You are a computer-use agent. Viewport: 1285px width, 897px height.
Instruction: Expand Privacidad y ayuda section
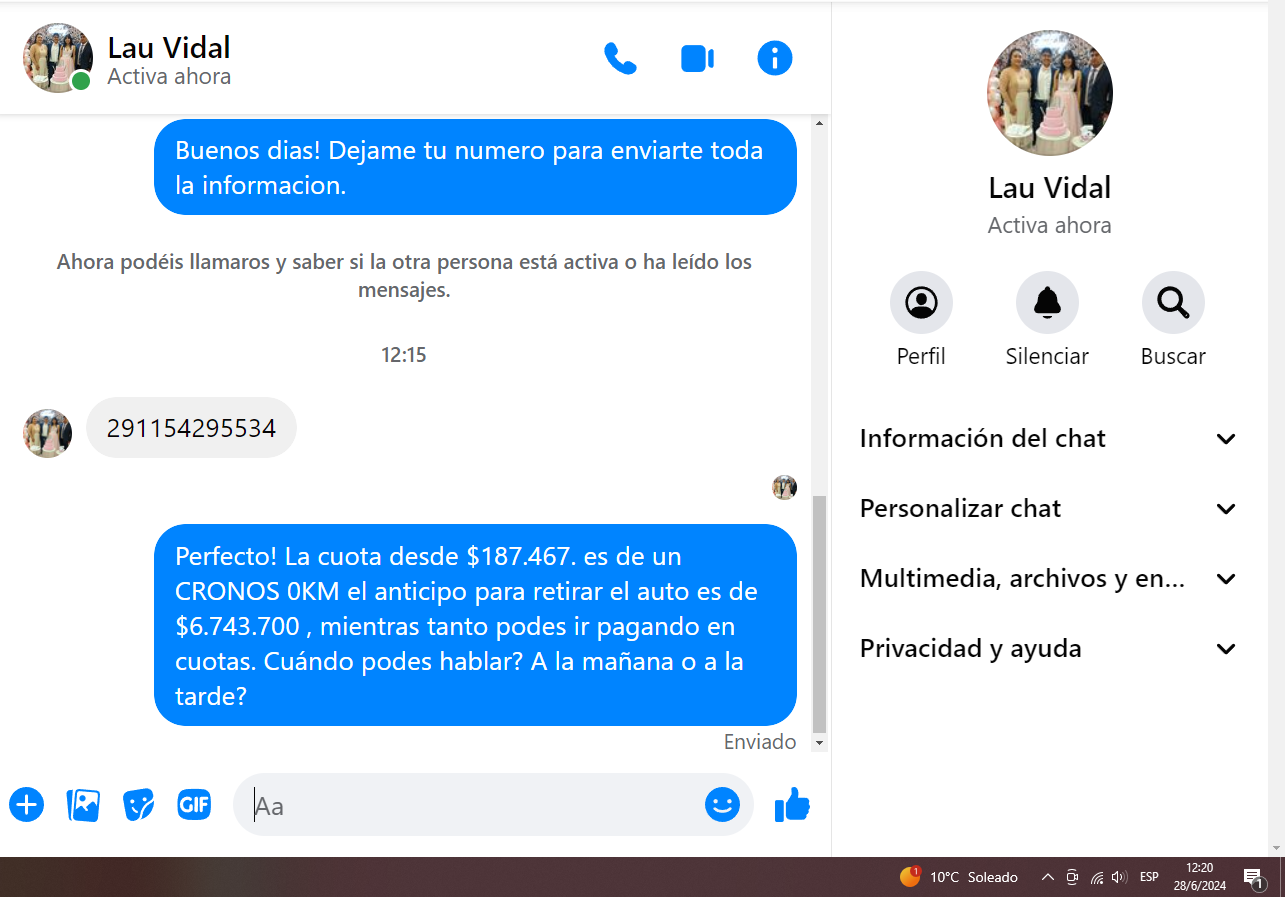point(1048,649)
